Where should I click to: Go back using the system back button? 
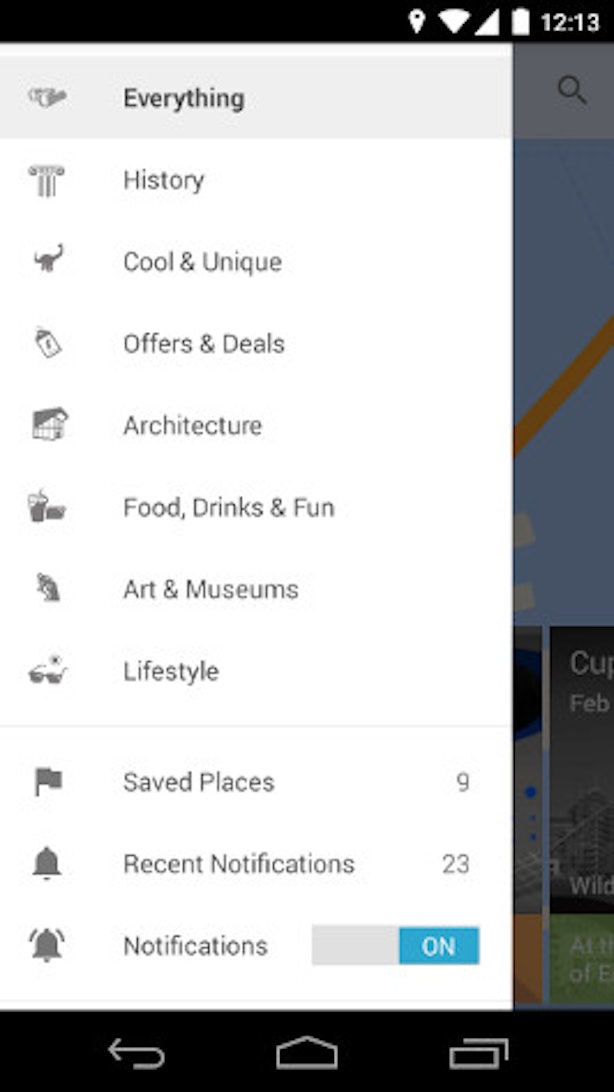point(136,1053)
